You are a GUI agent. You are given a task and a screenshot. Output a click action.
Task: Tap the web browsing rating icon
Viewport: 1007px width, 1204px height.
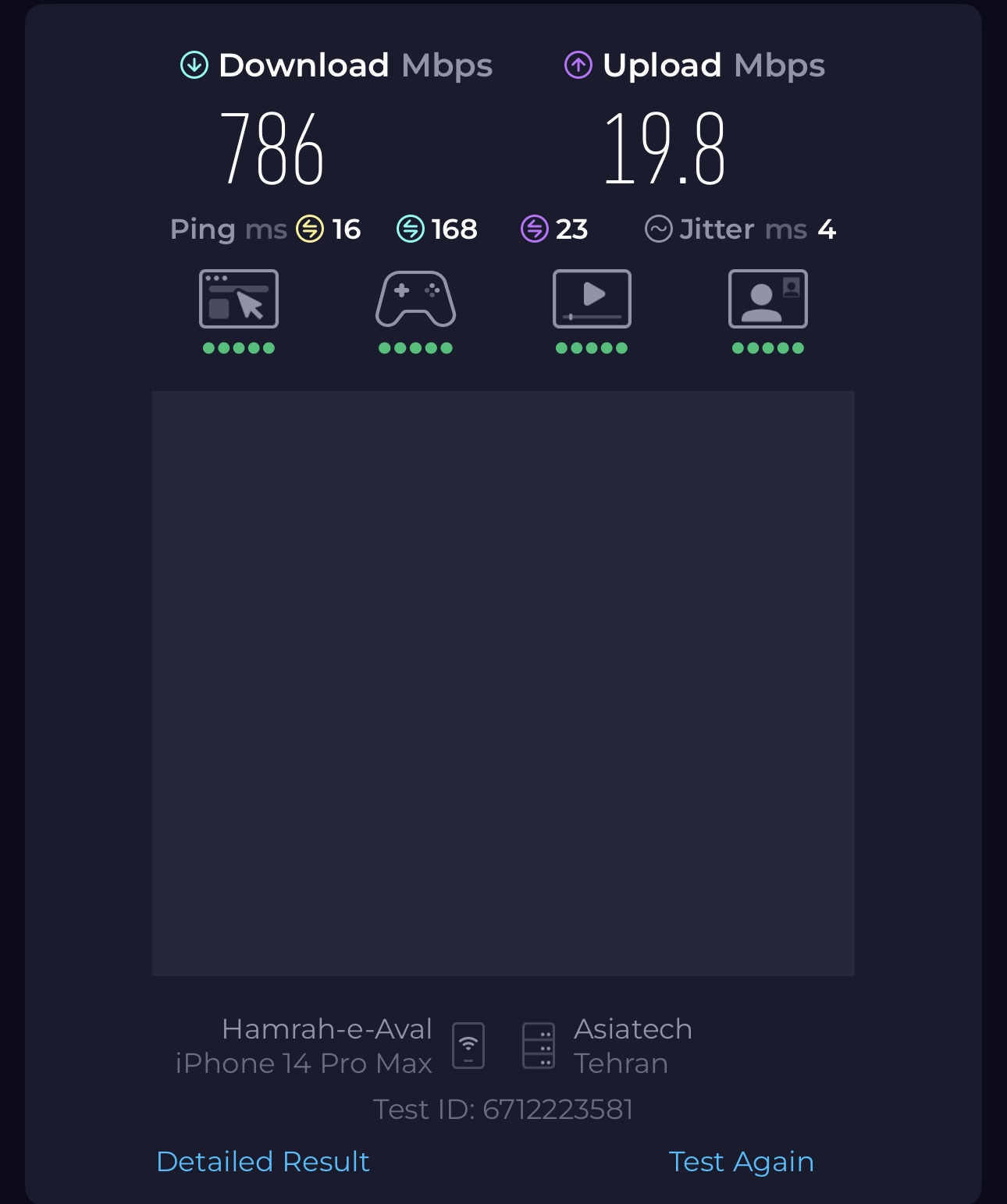(x=239, y=300)
